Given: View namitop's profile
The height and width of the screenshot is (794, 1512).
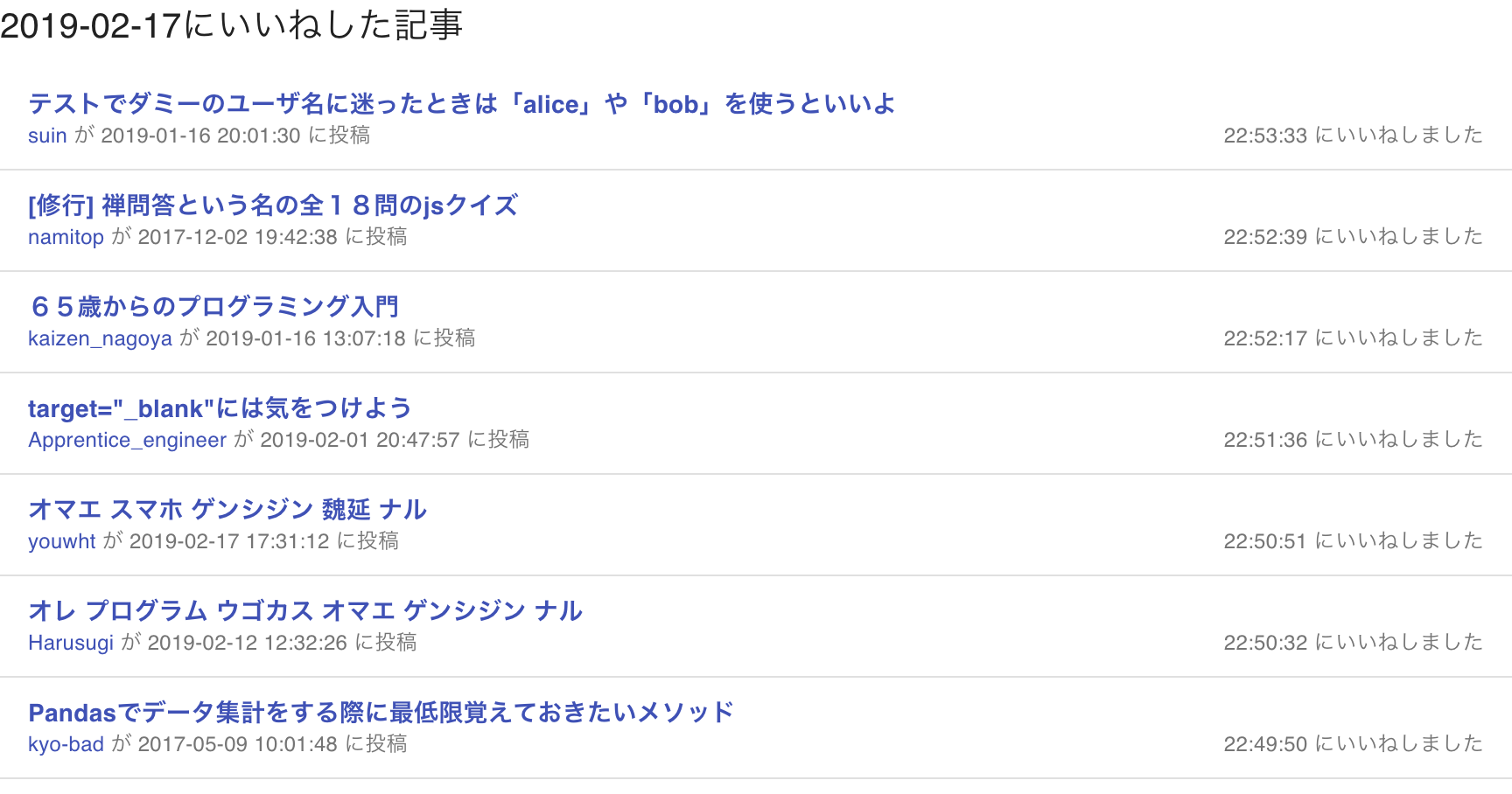Looking at the screenshot, I should click(66, 237).
